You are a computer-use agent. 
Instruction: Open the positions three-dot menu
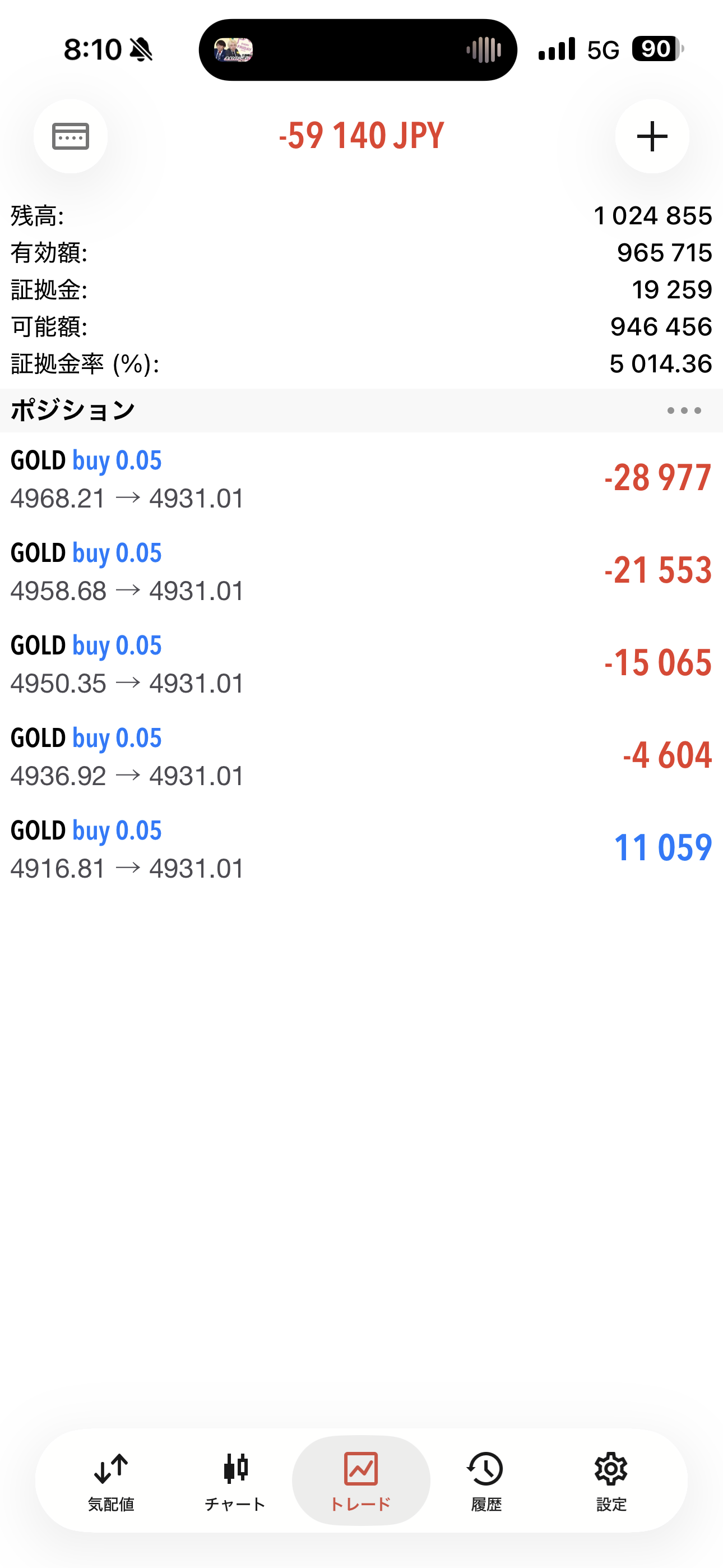coord(683,411)
